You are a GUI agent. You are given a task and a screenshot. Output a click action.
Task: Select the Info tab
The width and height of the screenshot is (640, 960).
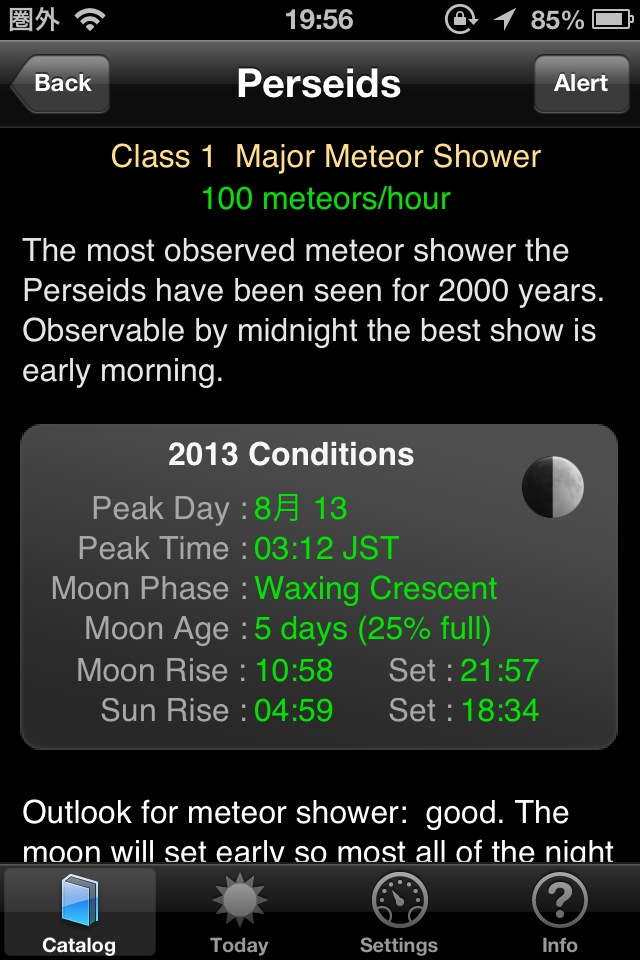(x=559, y=912)
